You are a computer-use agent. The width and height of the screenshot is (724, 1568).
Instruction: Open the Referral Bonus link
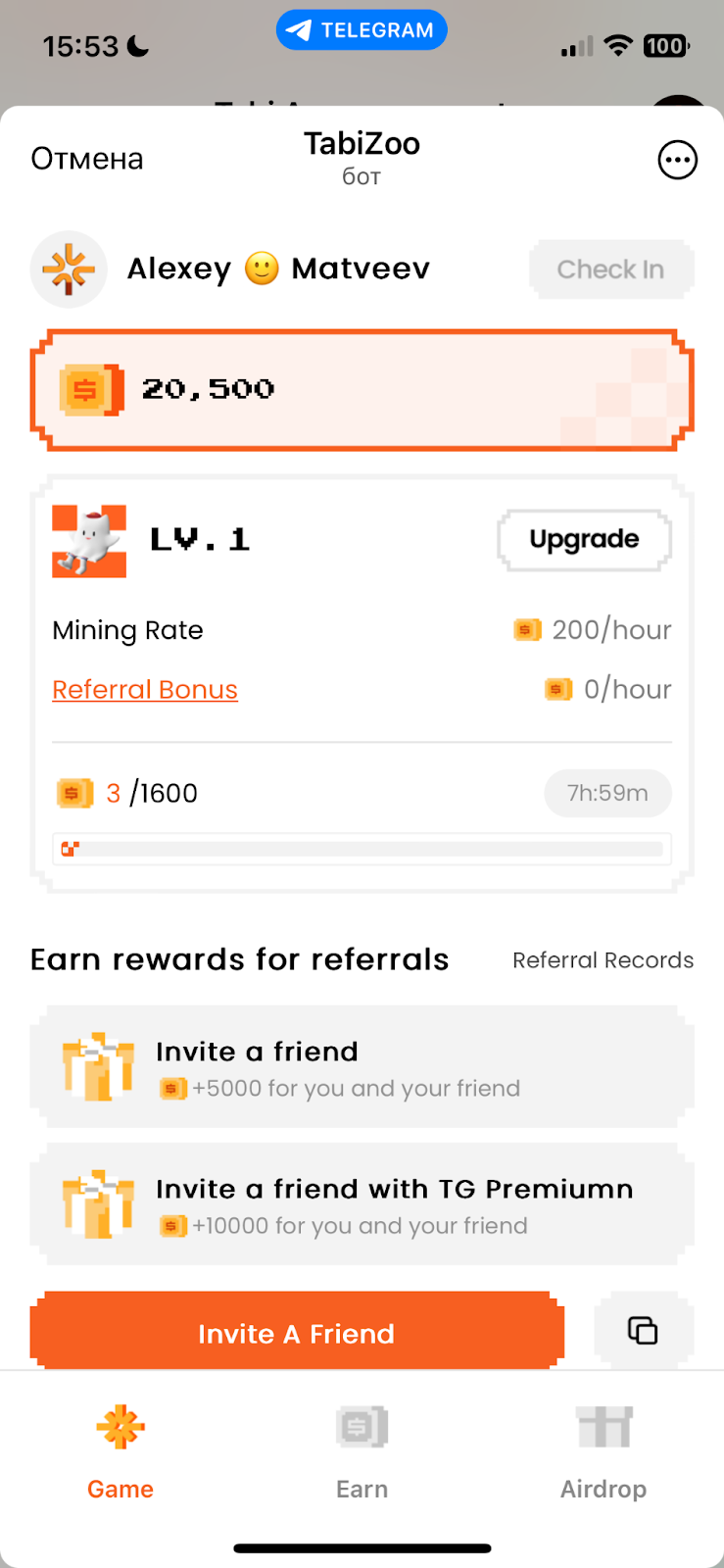tap(145, 690)
